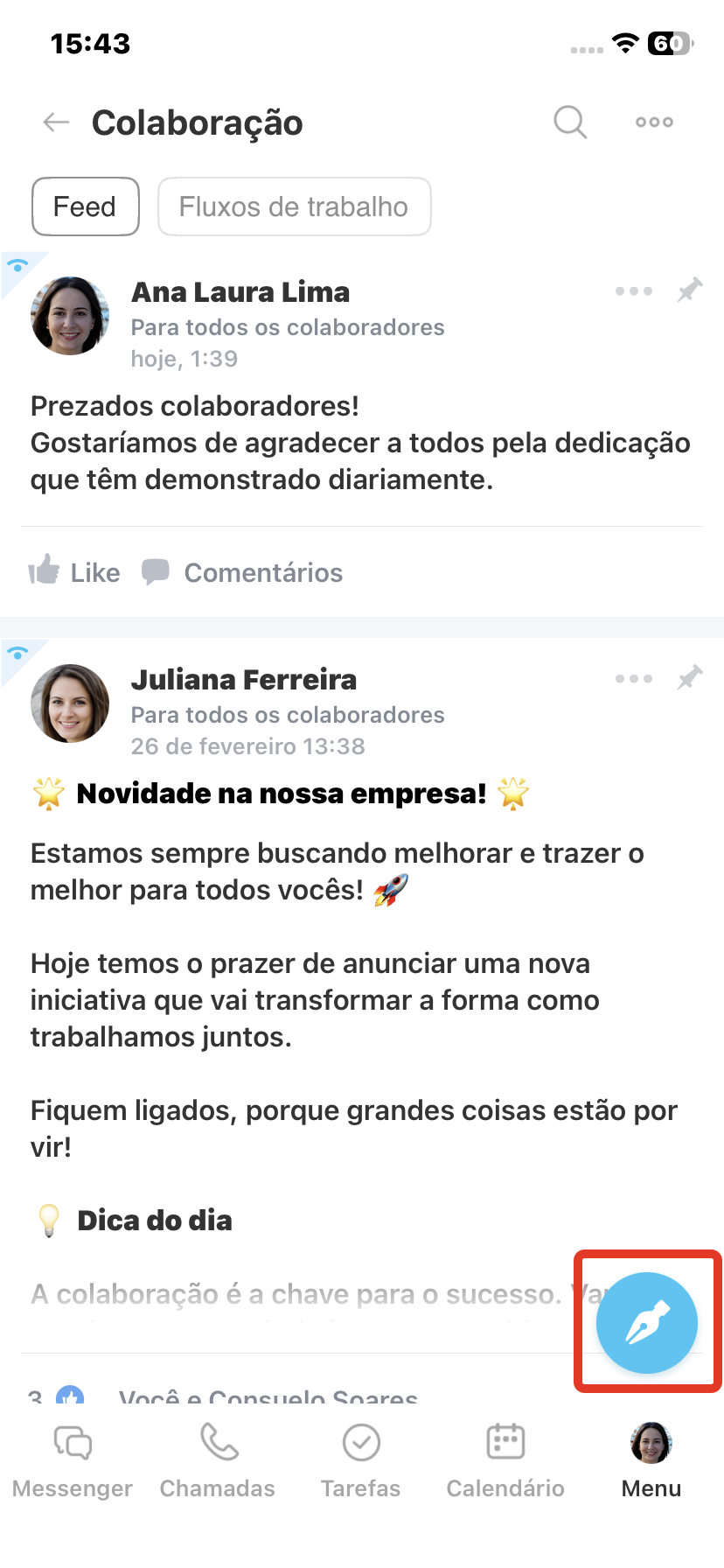Like Ana Laura Lima's post
The height and width of the screenshot is (1568, 724).
[74, 572]
